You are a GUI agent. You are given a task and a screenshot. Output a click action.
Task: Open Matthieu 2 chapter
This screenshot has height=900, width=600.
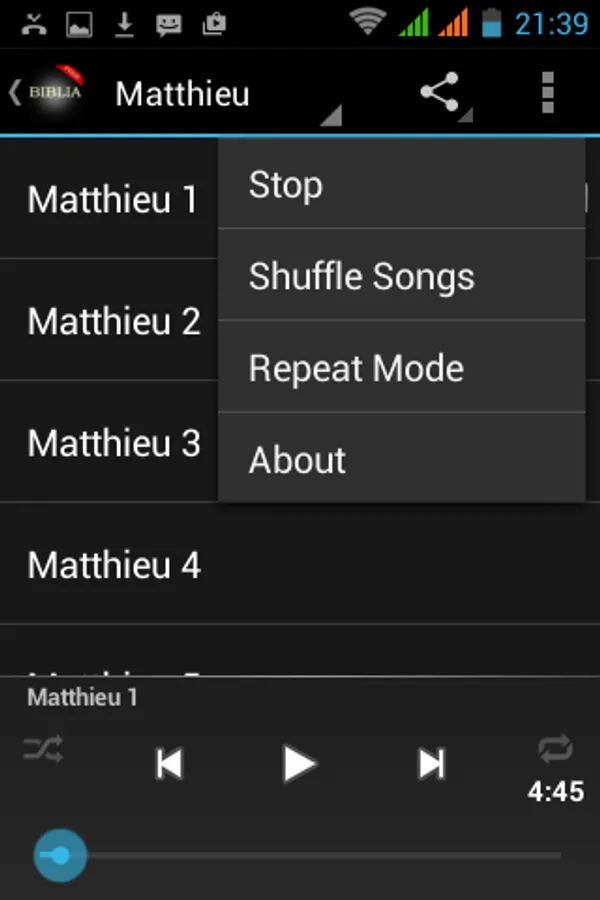coord(112,321)
